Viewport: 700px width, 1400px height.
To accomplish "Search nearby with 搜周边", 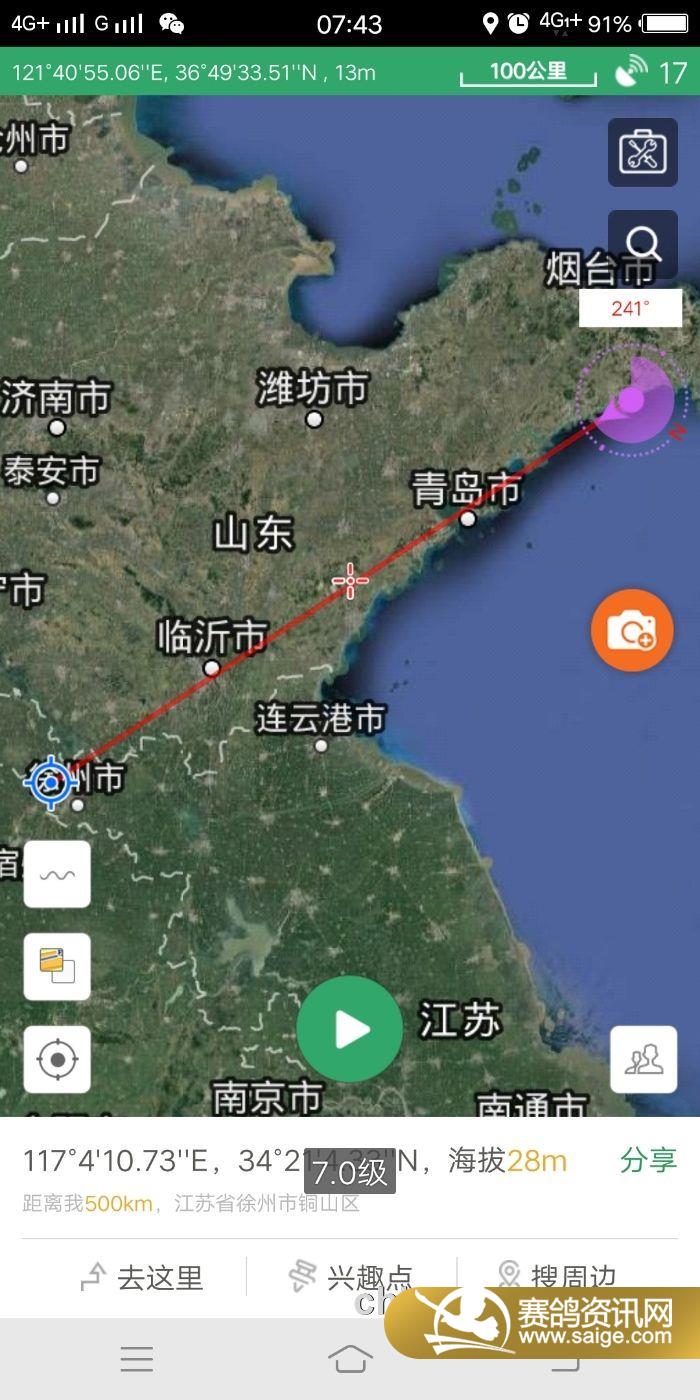I will pos(558,1277).
